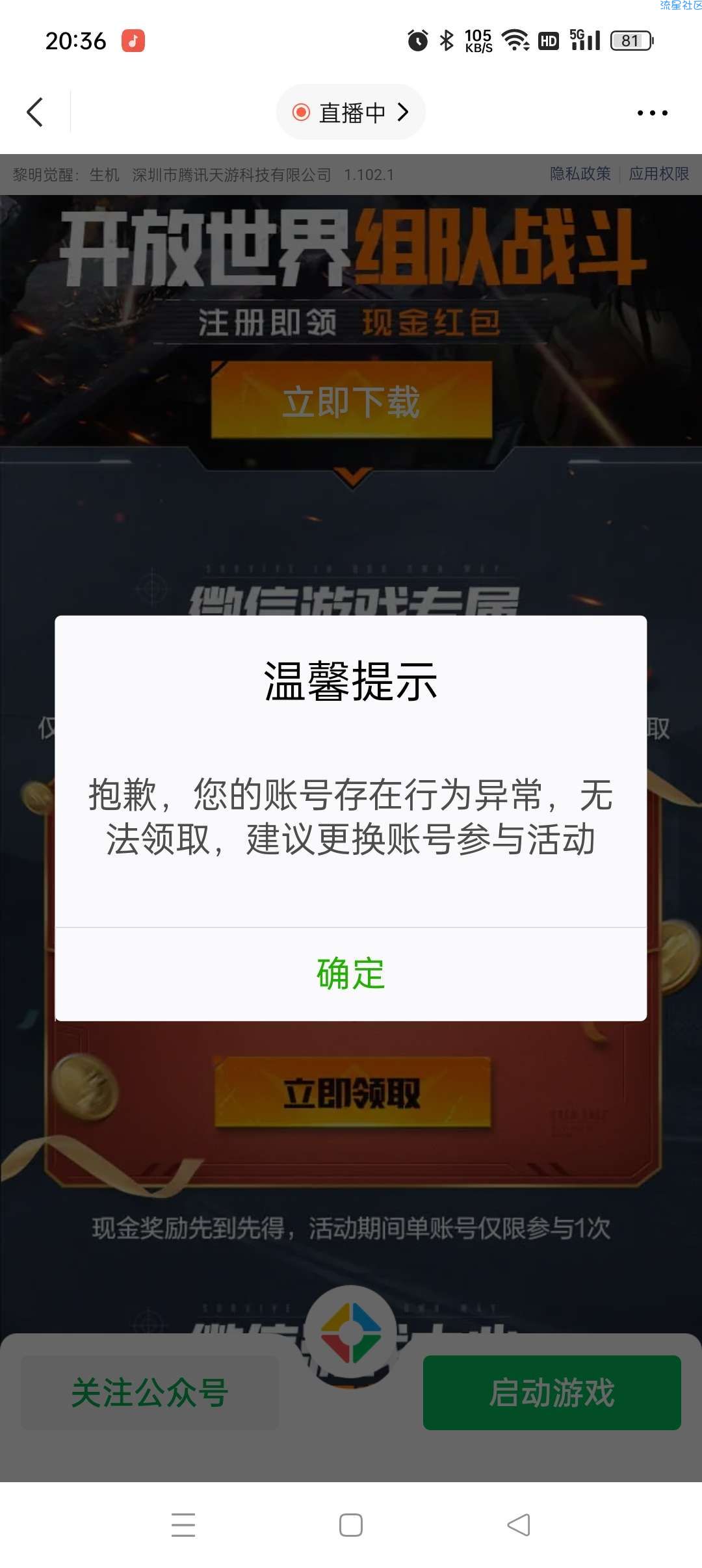Screen dimensions: 702x1568
Task: Confirm the dialog with 确定
Action: click(x=351, y=974)
